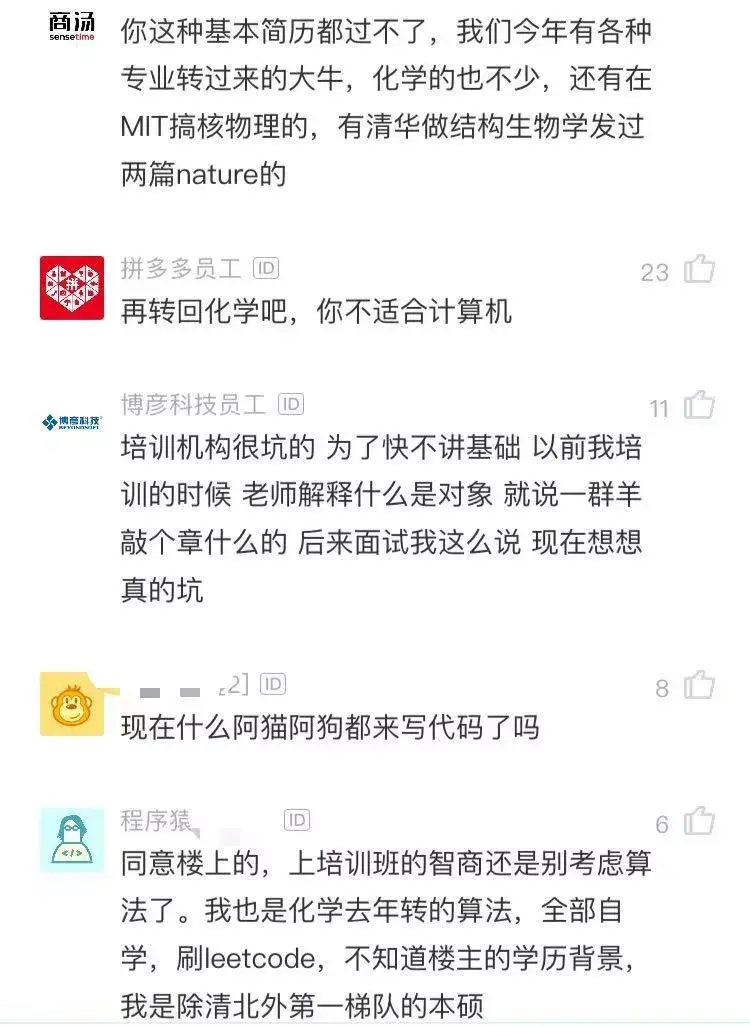Image resolution: width=750 pixels, height=1026 pixels.
Task: Like the 博彦科技员工 comment about 培训机构
Action: point(699,406)
